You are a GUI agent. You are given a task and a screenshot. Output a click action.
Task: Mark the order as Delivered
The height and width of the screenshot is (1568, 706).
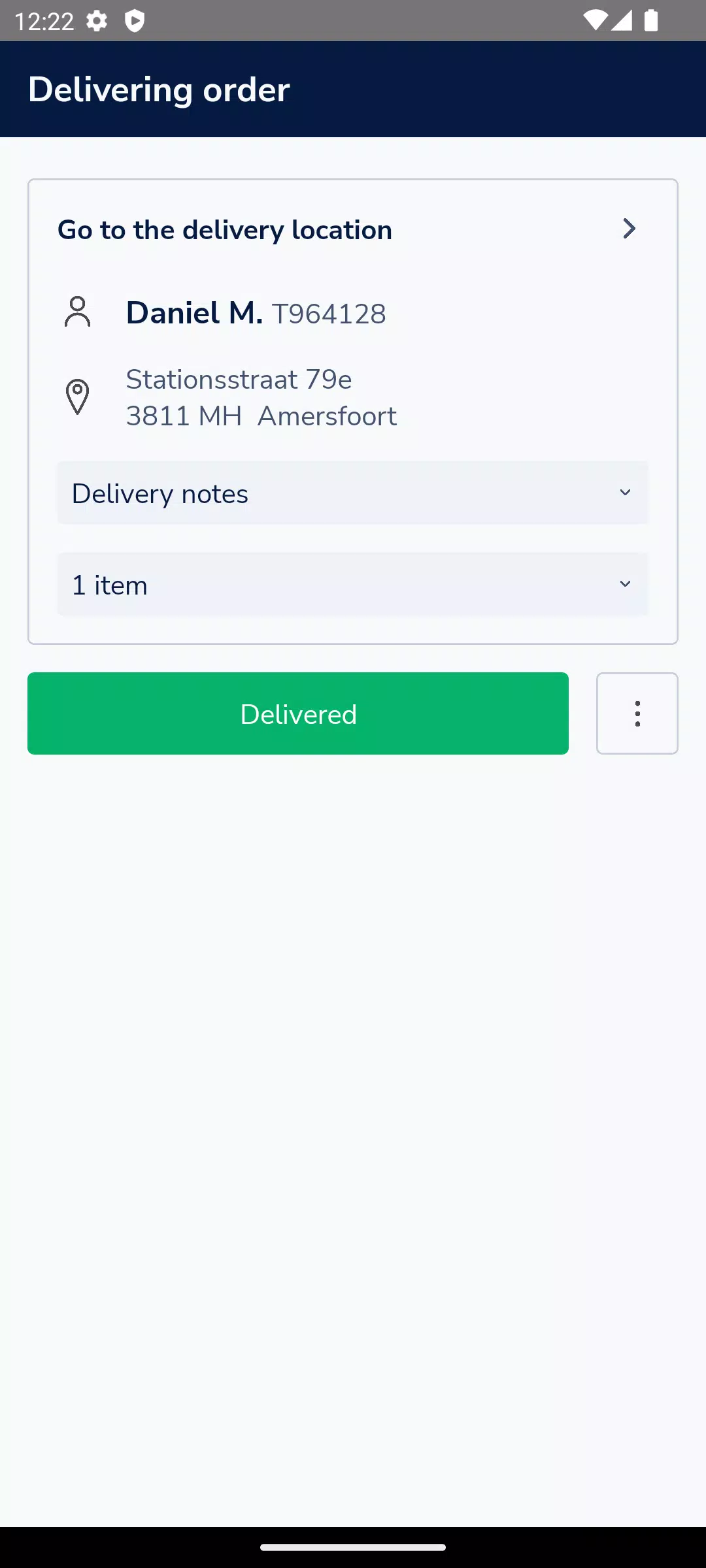(298, 713)
